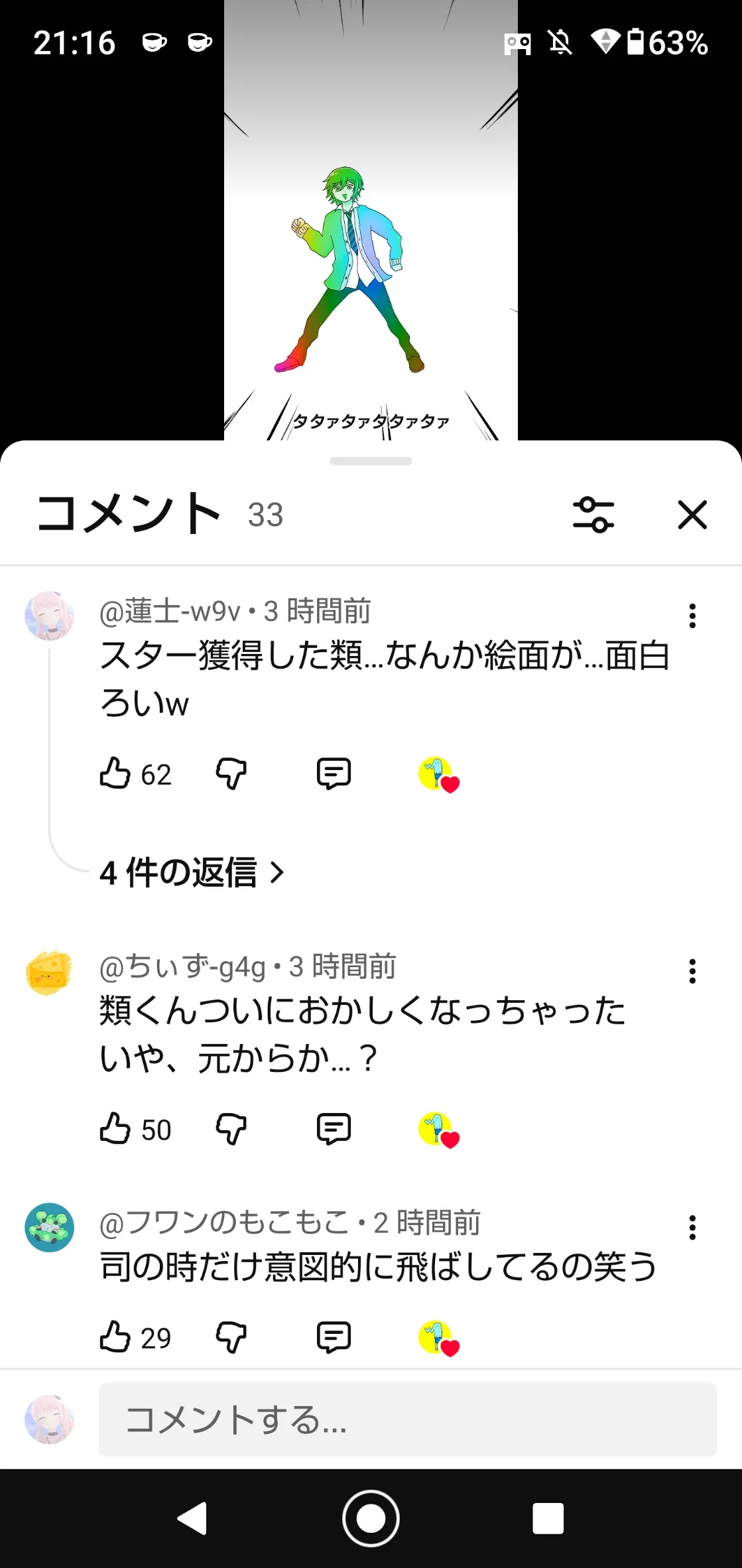
Task: Like the comment by @フワンのもこもこ
Action: 115,1337
